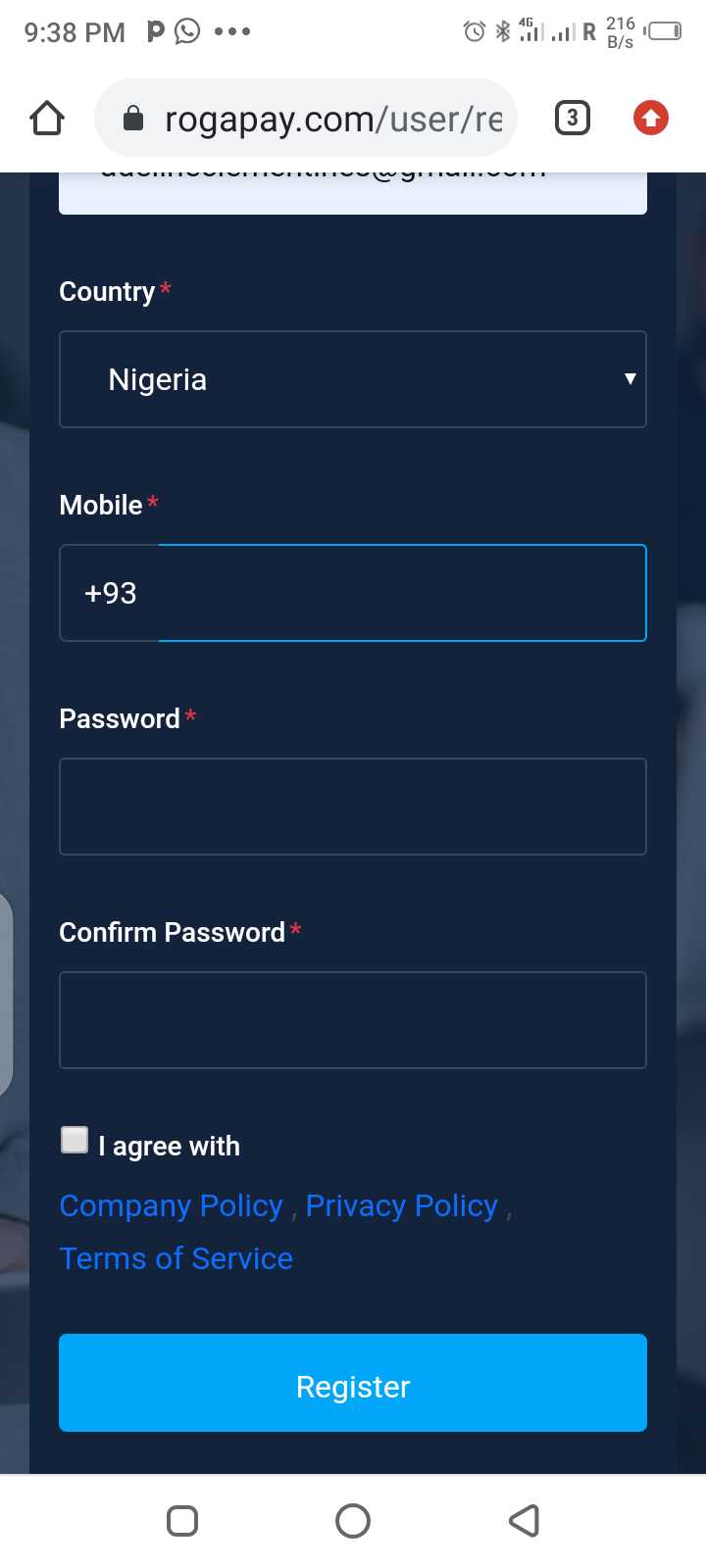Screen dimensions: 706x1568
Task: Go to the browser home page
Action: tap(47, 119)
